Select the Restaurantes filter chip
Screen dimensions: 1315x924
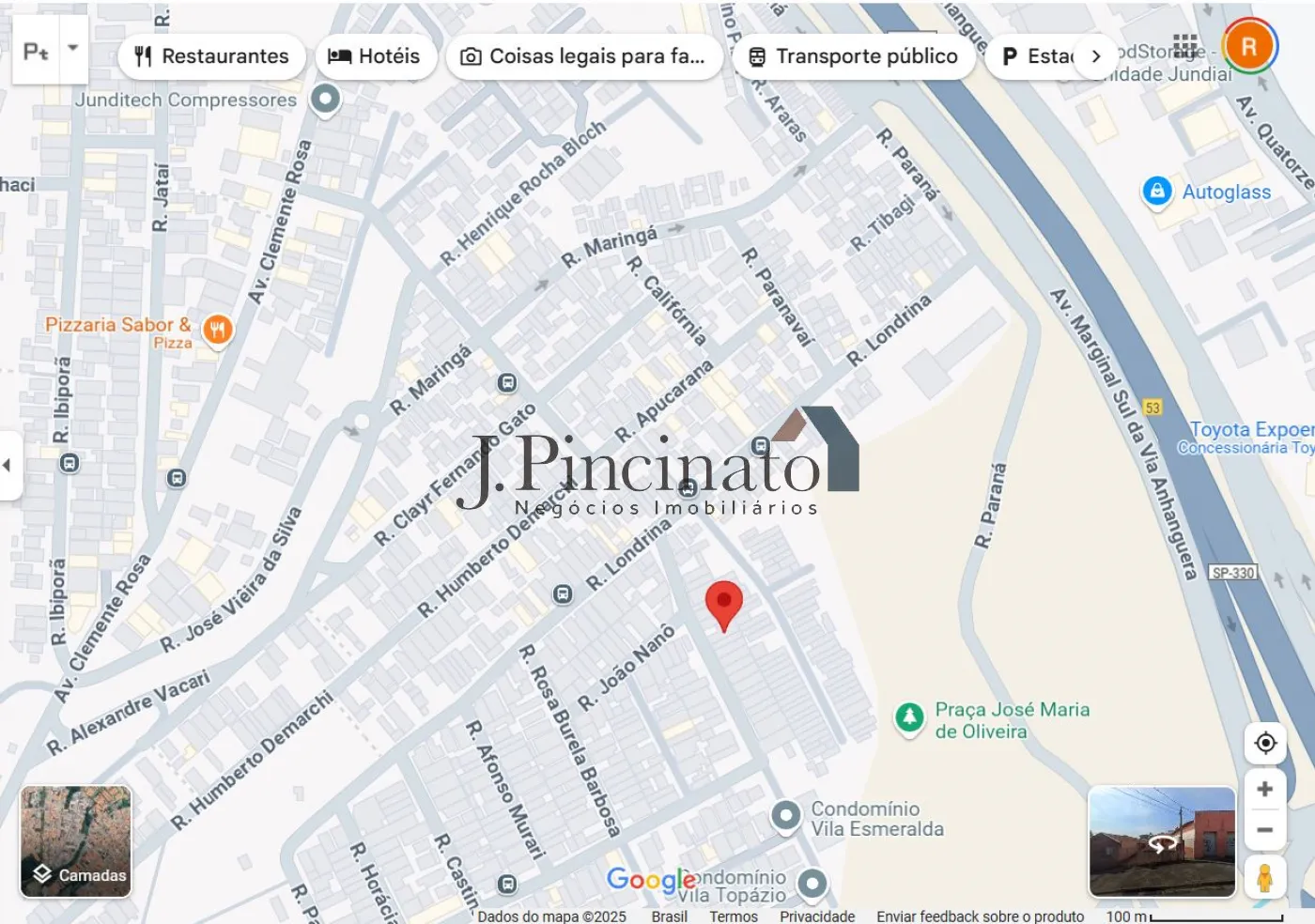click(x=211, y=56)
